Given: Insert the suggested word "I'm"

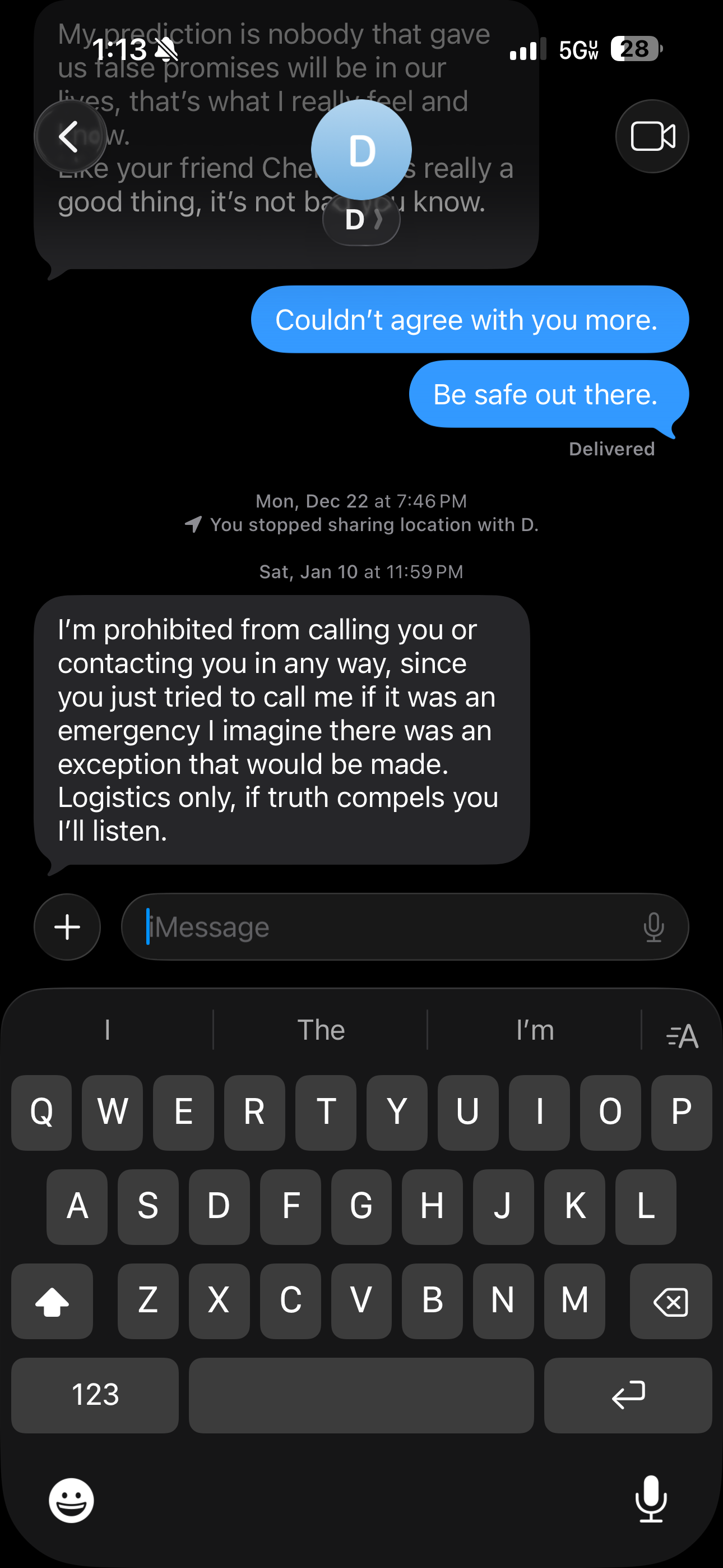Looking at the screenshot, I should 534,1030.
